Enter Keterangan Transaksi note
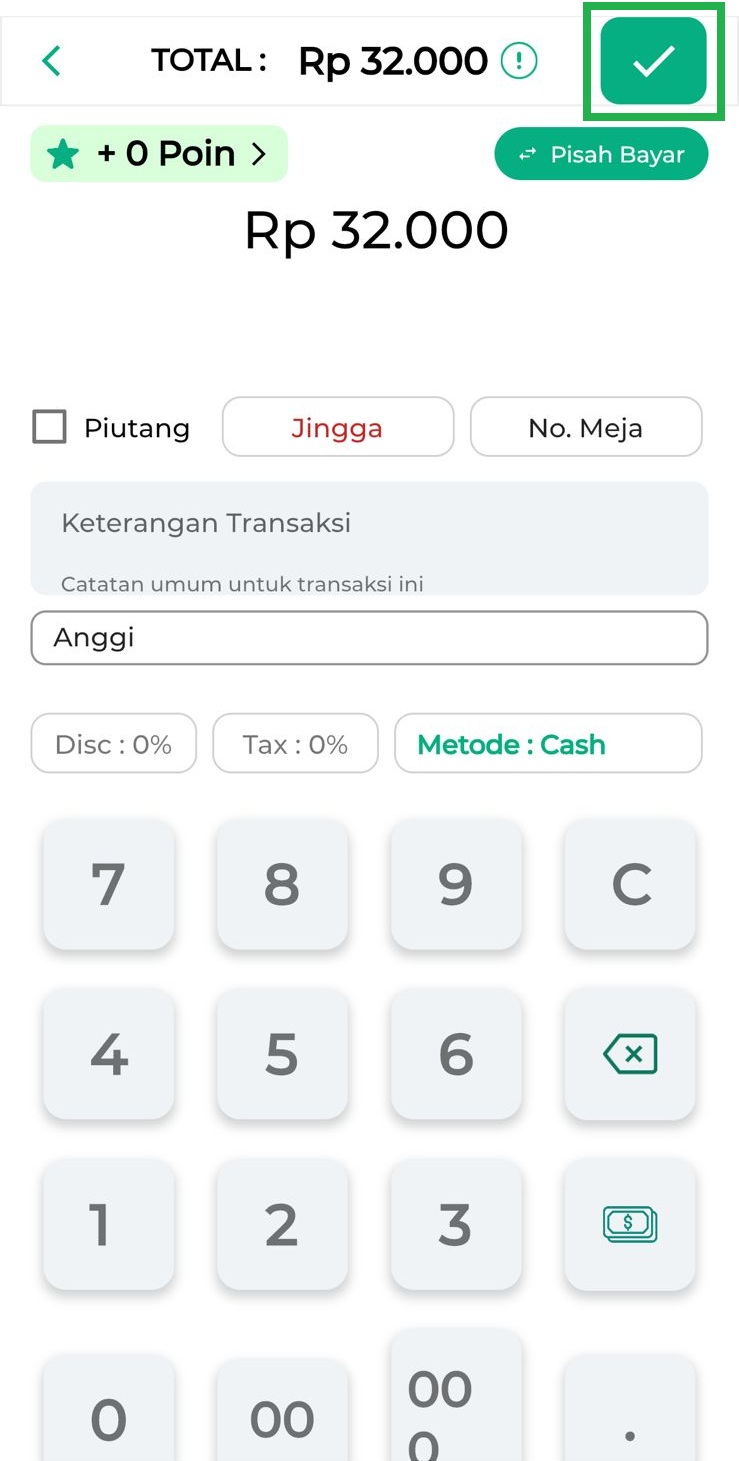Image resolution: width=739 pixels, height=1461 pixels. click(x=369, y=538)
